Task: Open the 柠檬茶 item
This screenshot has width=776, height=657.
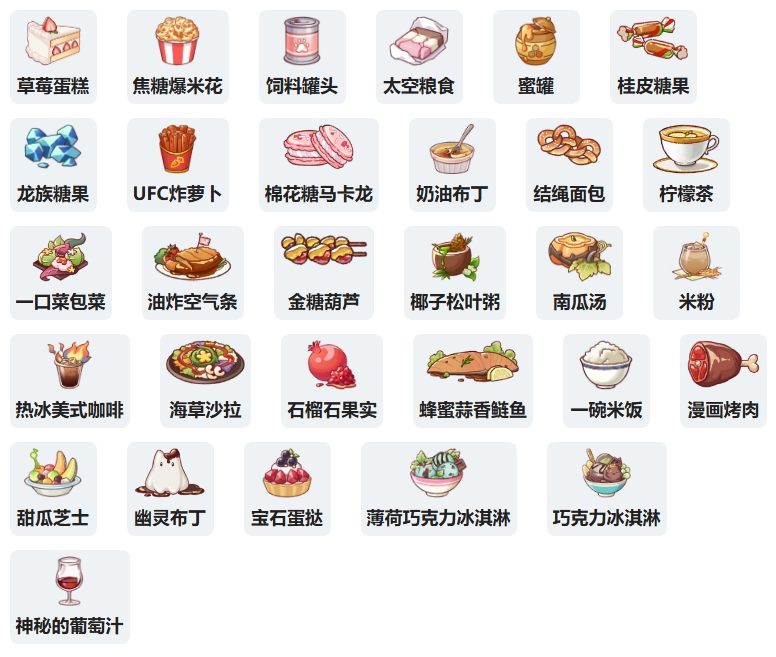Action: tap(686, 165)
